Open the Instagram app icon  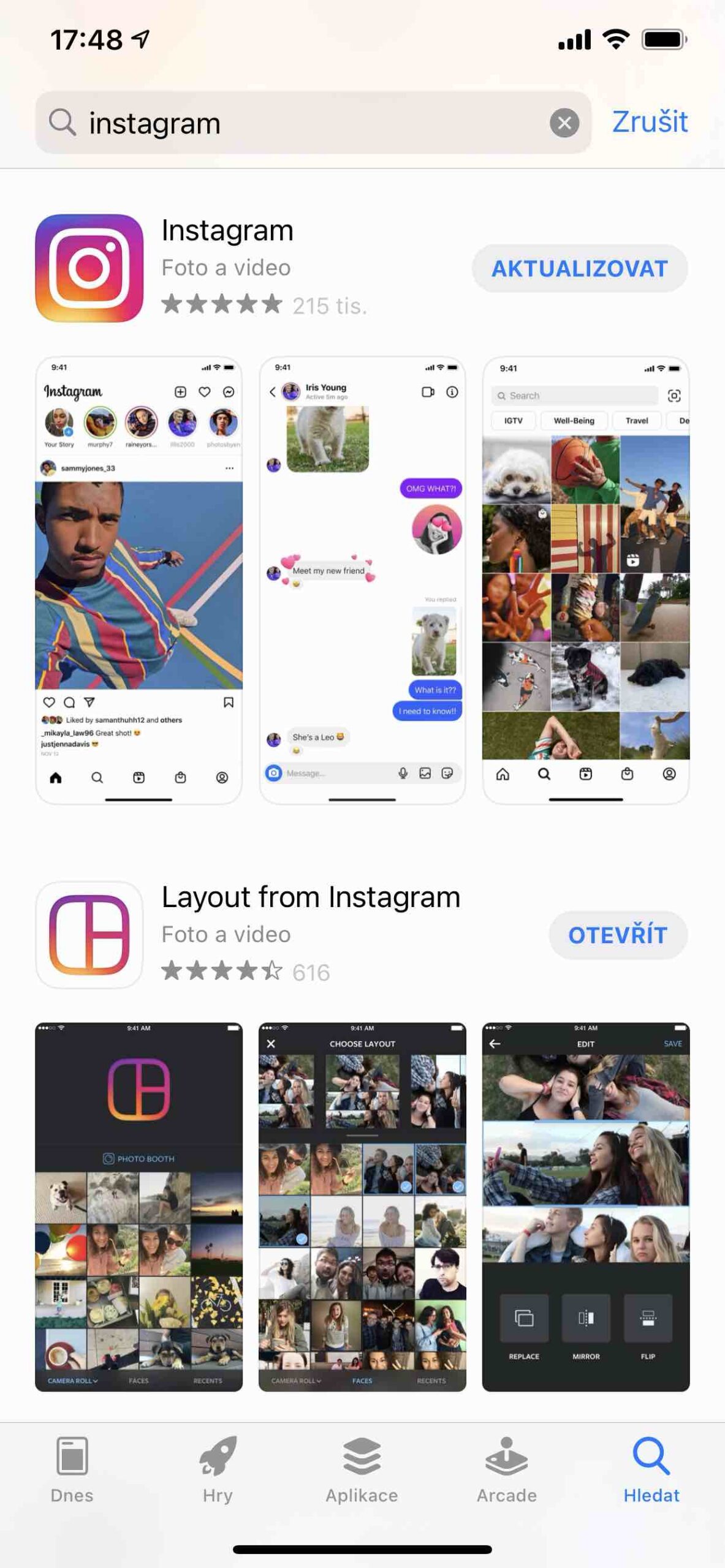point(89,268)
